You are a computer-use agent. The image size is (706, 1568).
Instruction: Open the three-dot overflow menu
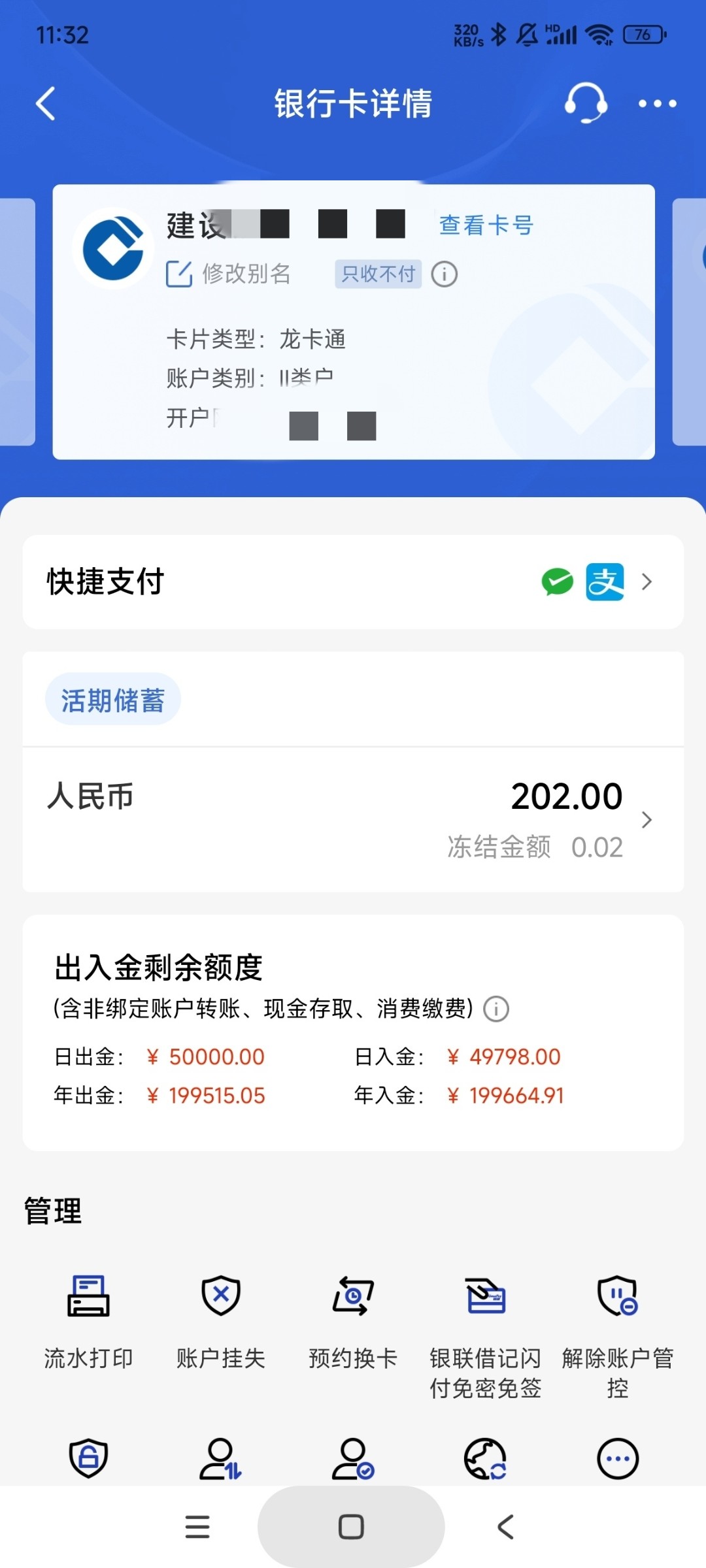[x=657, y=103]
